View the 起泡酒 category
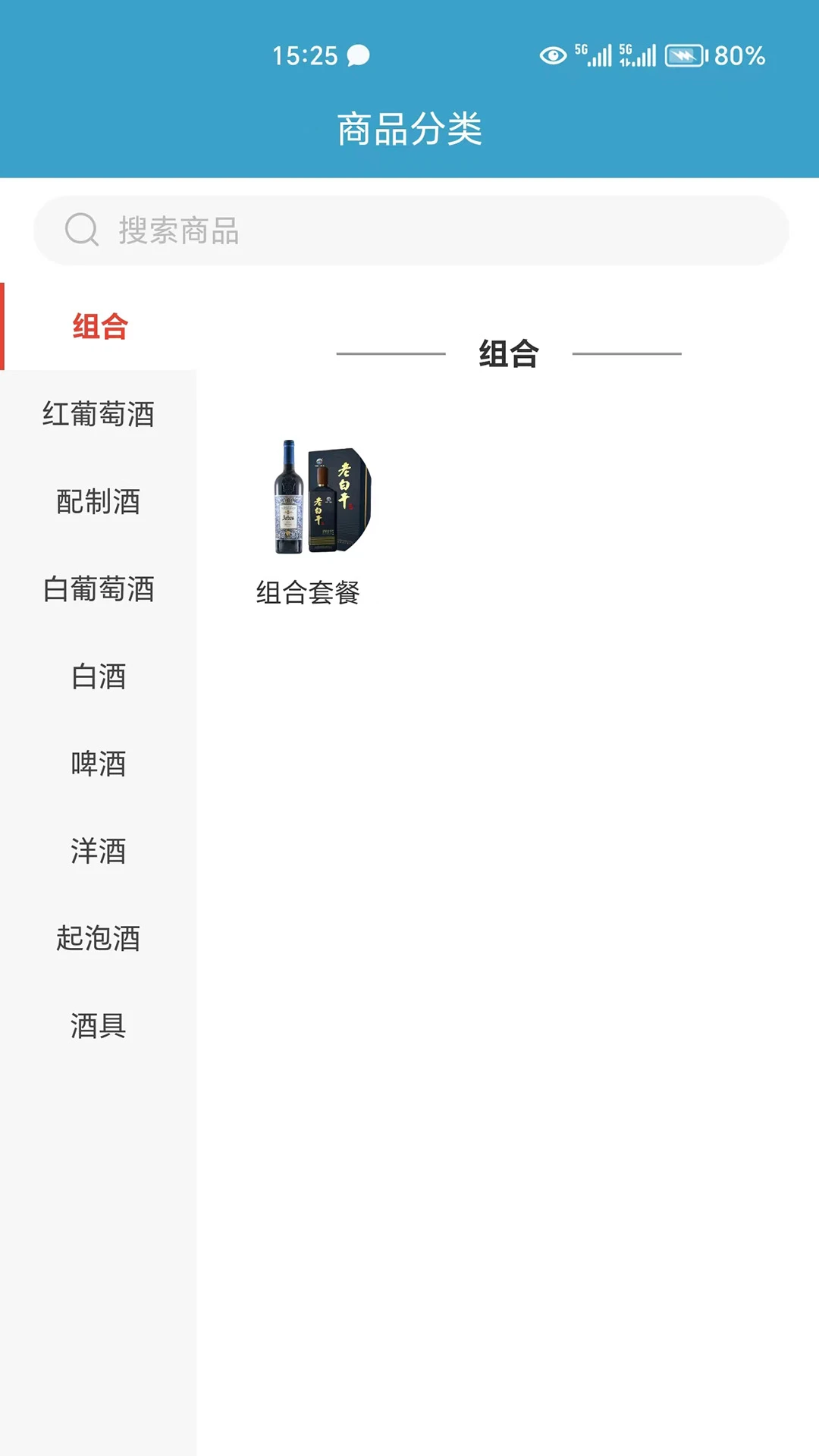Viewport: 819px width, 1456px height. tap(99, 938)
